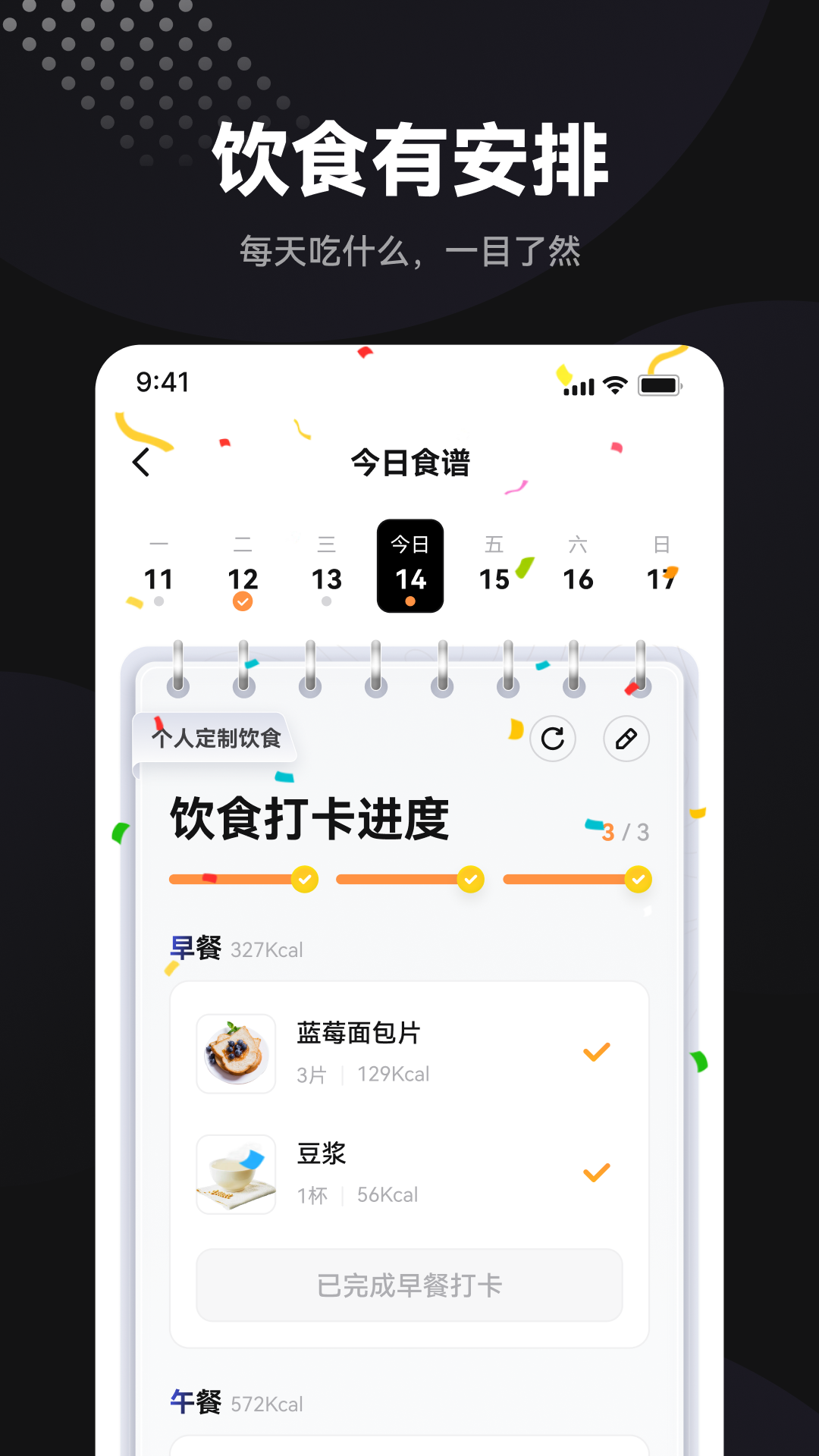Tap the orange dot under date 12
The height and width of the screenshot is (1456, 819).
pyautogui.click(x=243, y=601)
